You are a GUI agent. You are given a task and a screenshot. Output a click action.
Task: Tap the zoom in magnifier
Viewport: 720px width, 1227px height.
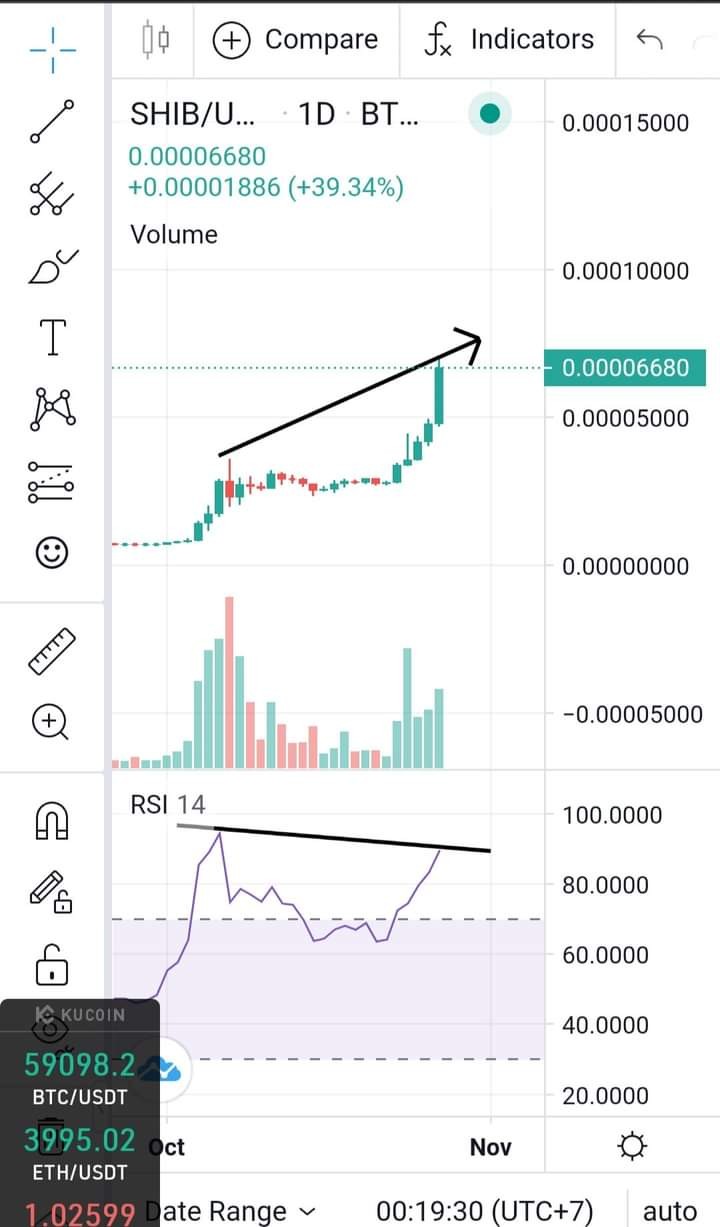[51, 720]
